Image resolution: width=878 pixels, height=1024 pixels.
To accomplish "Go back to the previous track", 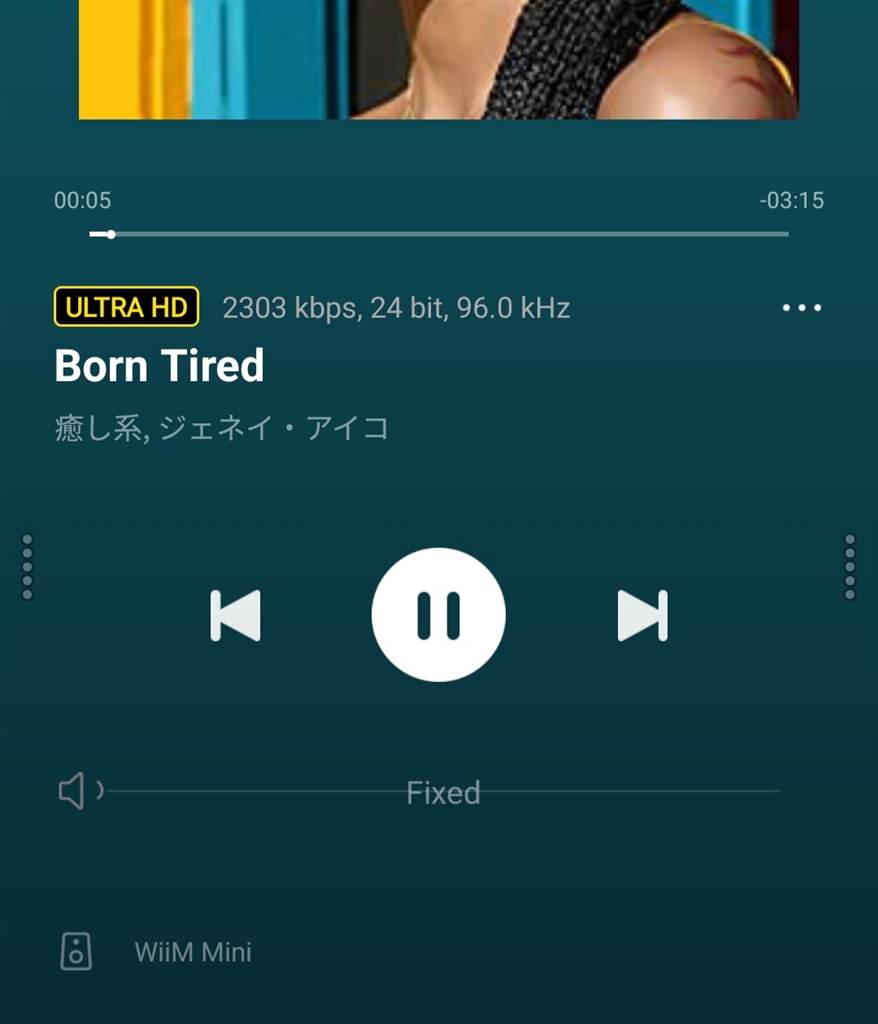I will click(235, 615).
